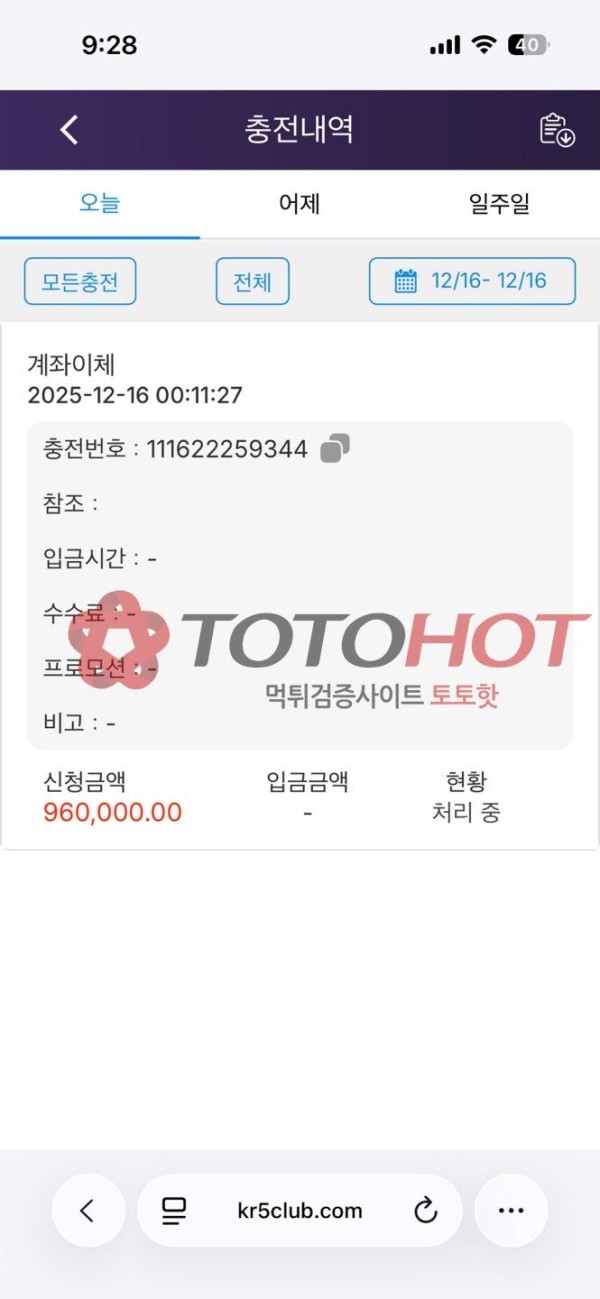Switch to the 어제 tab
This screenshot has width=600, height=1299.
[299, 204]
